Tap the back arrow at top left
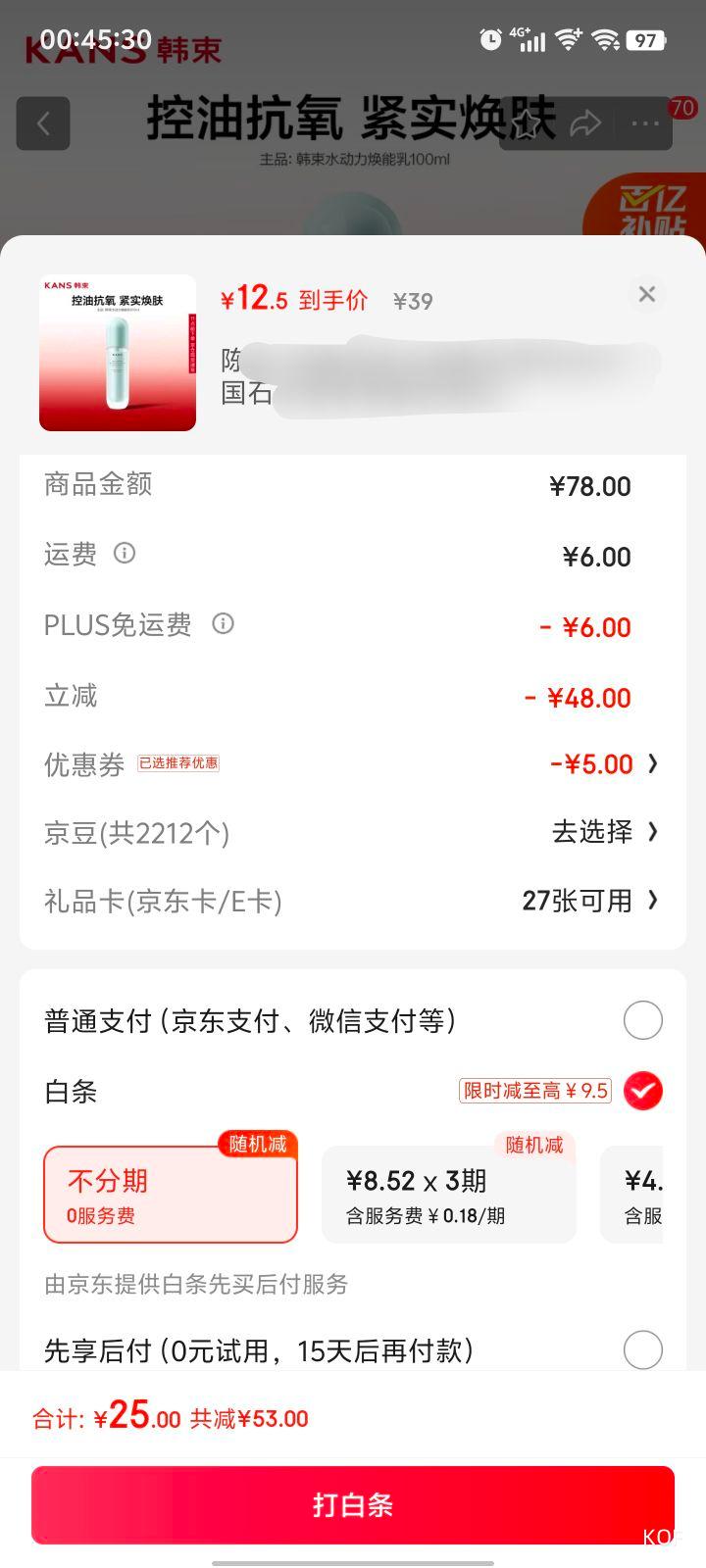The width and height of the screenshot is (706, 1568). (43, 123)
